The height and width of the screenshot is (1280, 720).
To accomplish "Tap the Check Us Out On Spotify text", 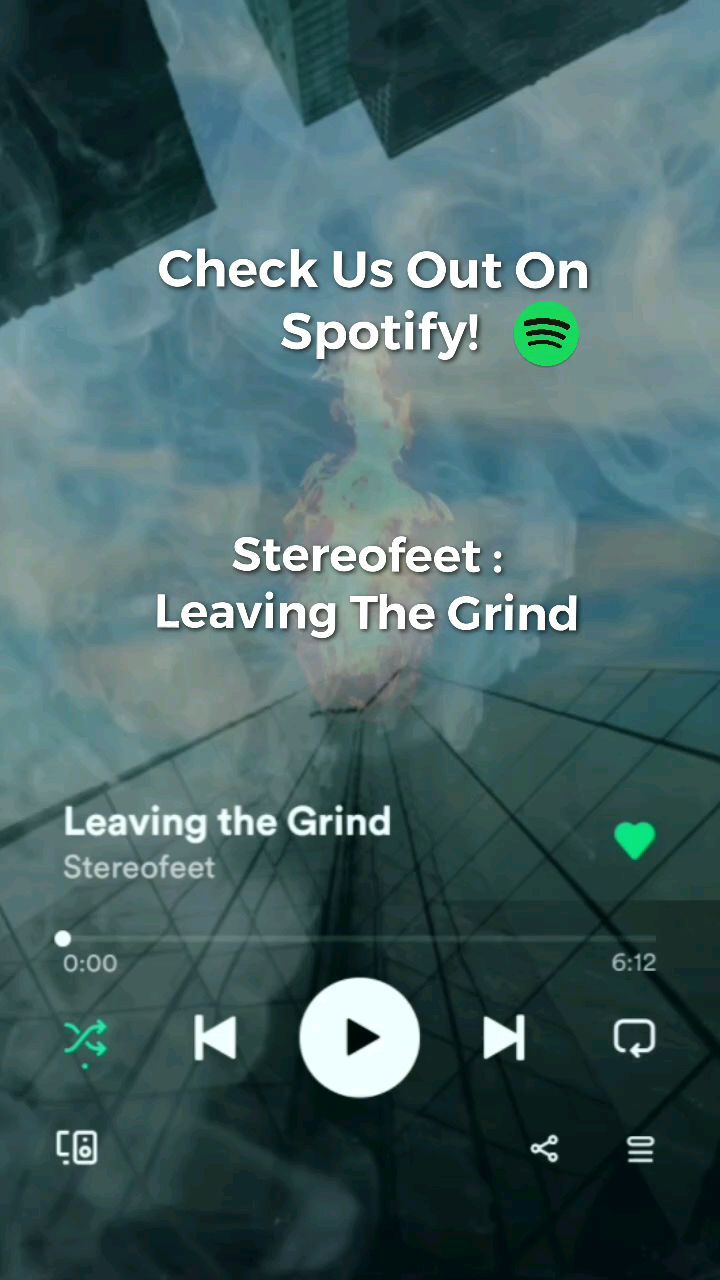I will [374, 270].
